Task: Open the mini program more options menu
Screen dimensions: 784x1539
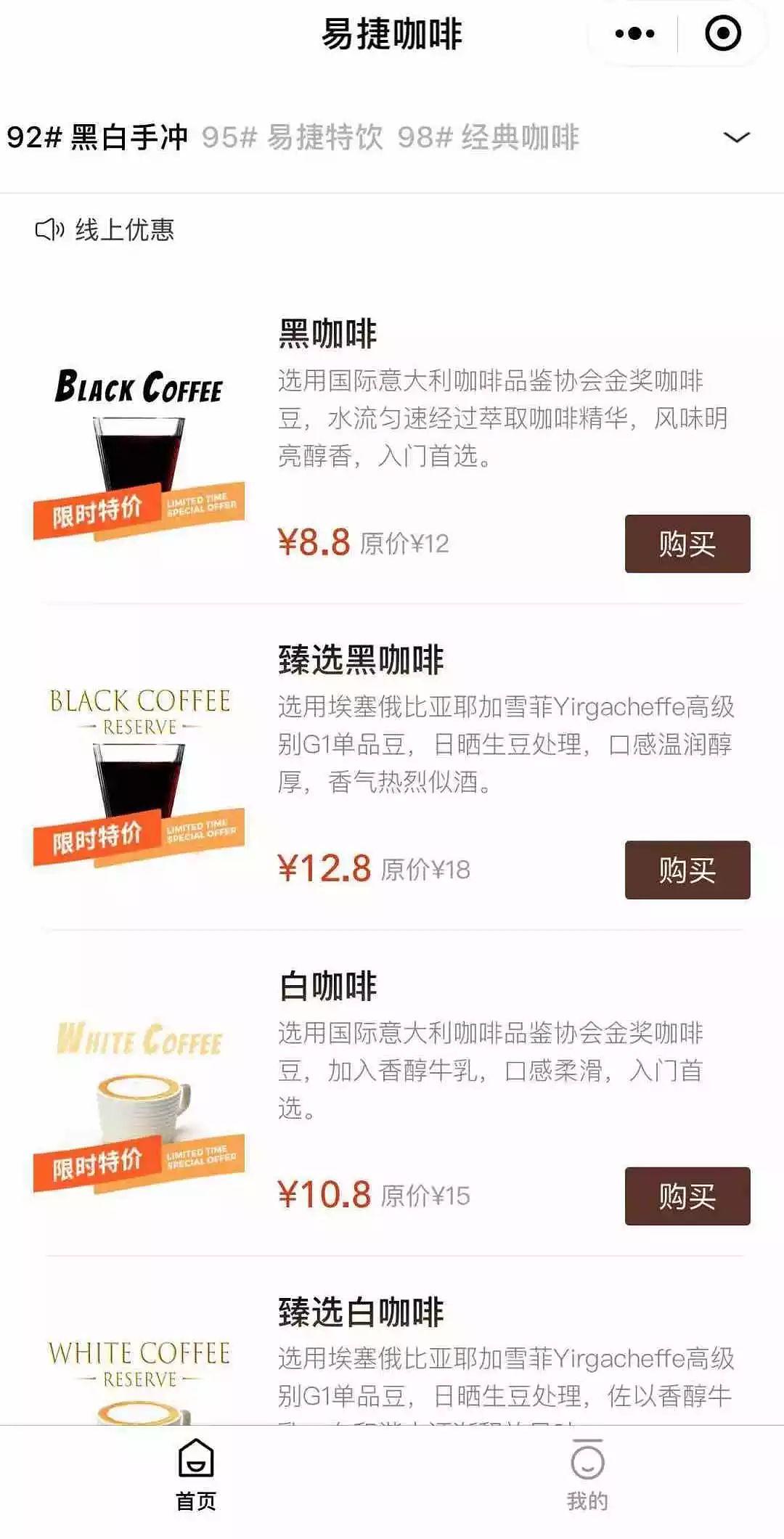Action: coord(634,33)
